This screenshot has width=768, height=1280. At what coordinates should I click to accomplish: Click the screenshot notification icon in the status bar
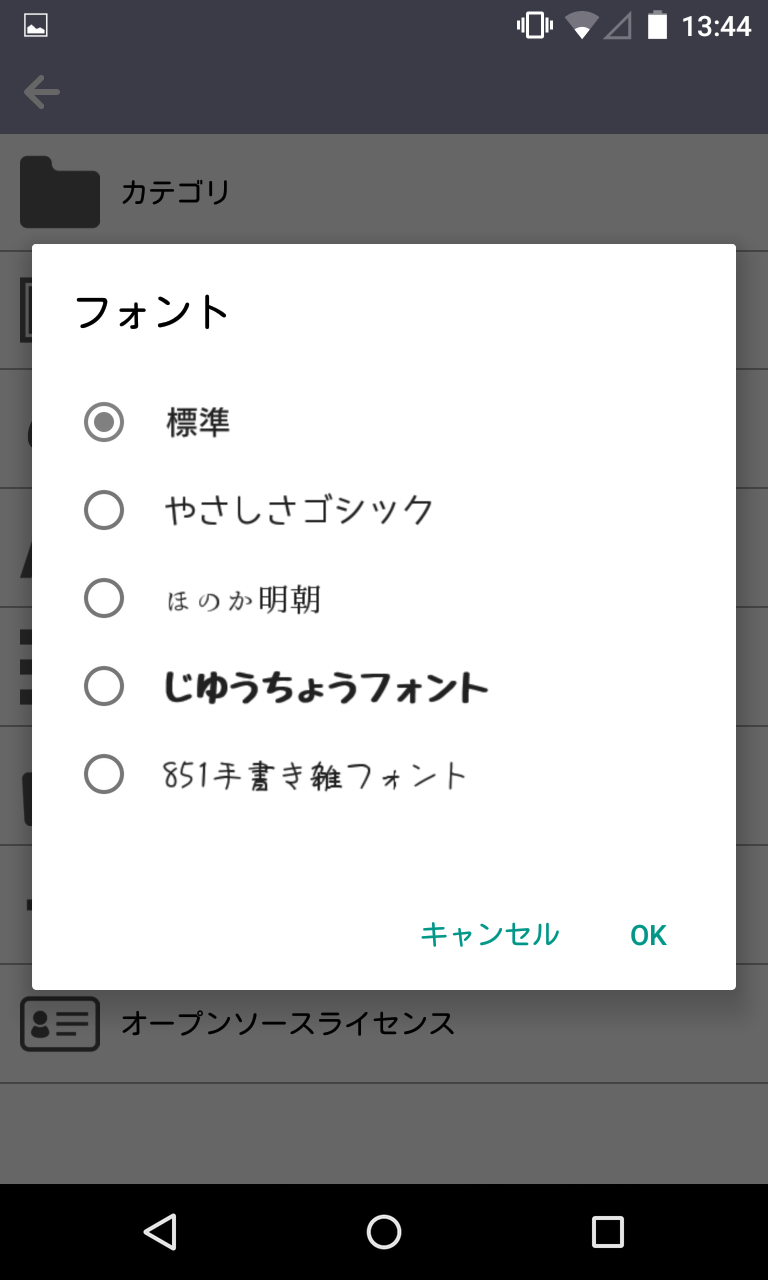coord(33,24)
